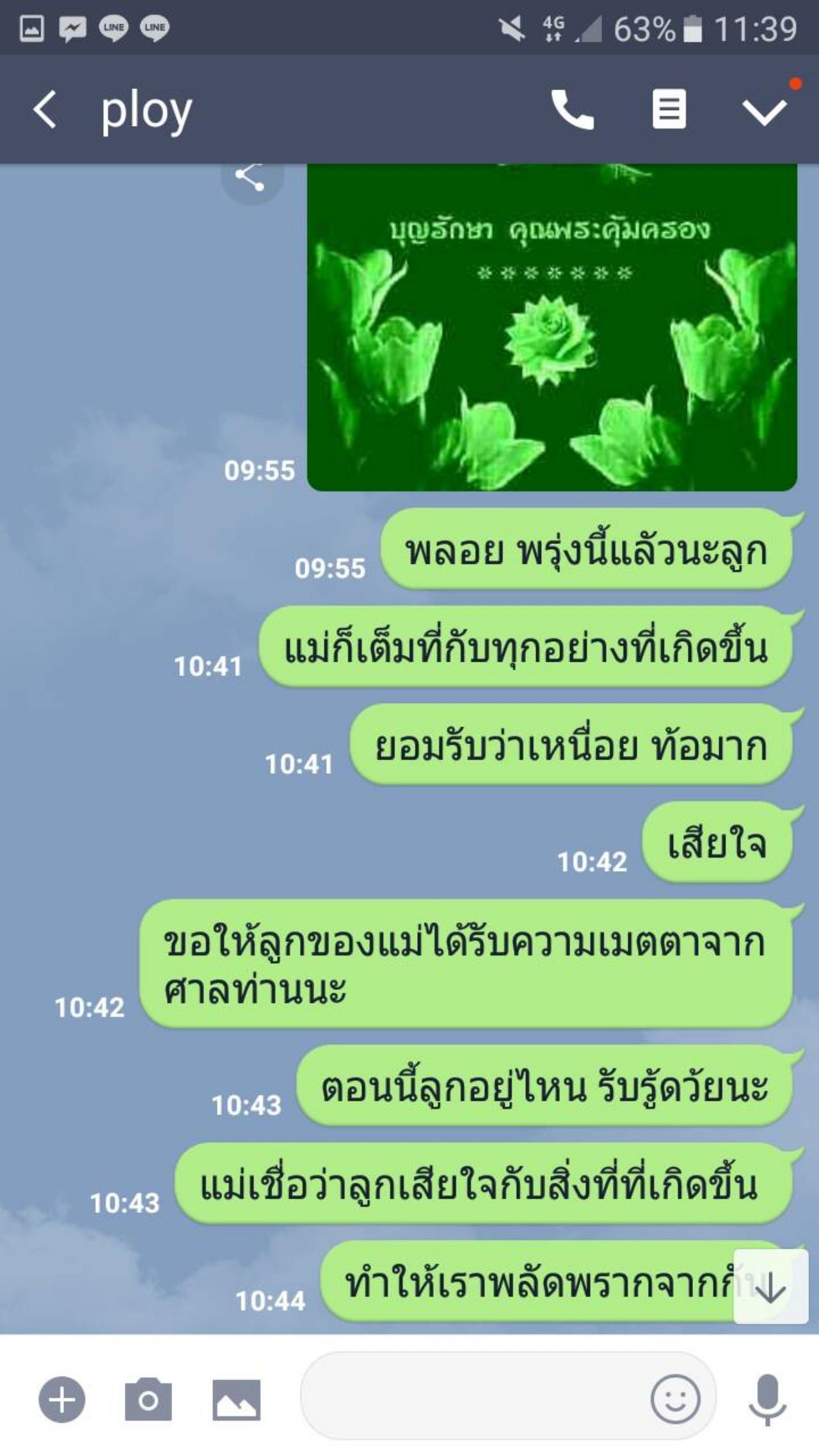Launch the camera to take a photo

tap(148, 1400)
